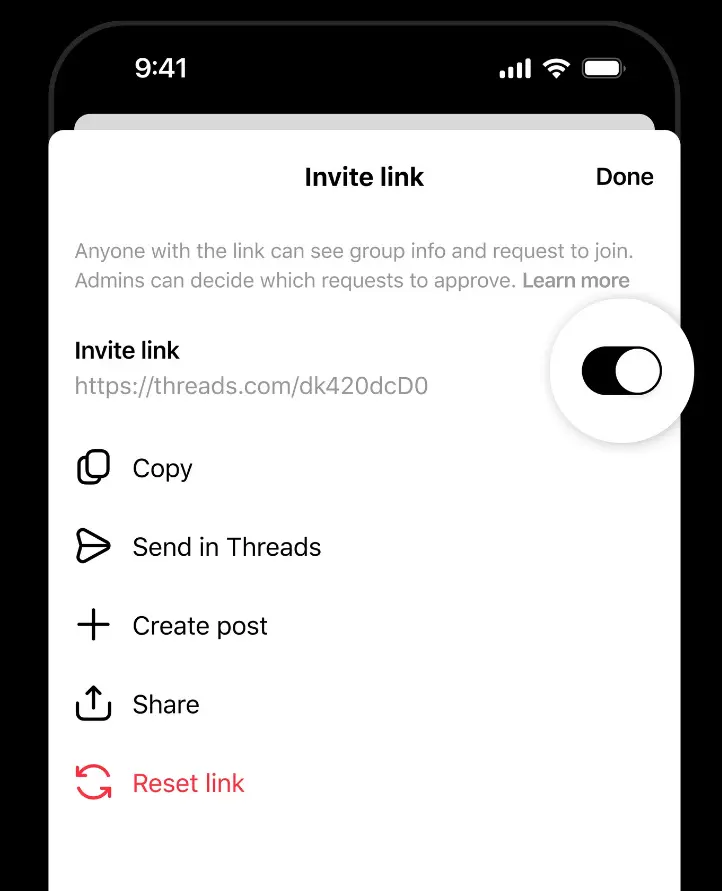Viewport: 722px width, 891px height.
Task: Click the Share upload icon
Action: 92,704
